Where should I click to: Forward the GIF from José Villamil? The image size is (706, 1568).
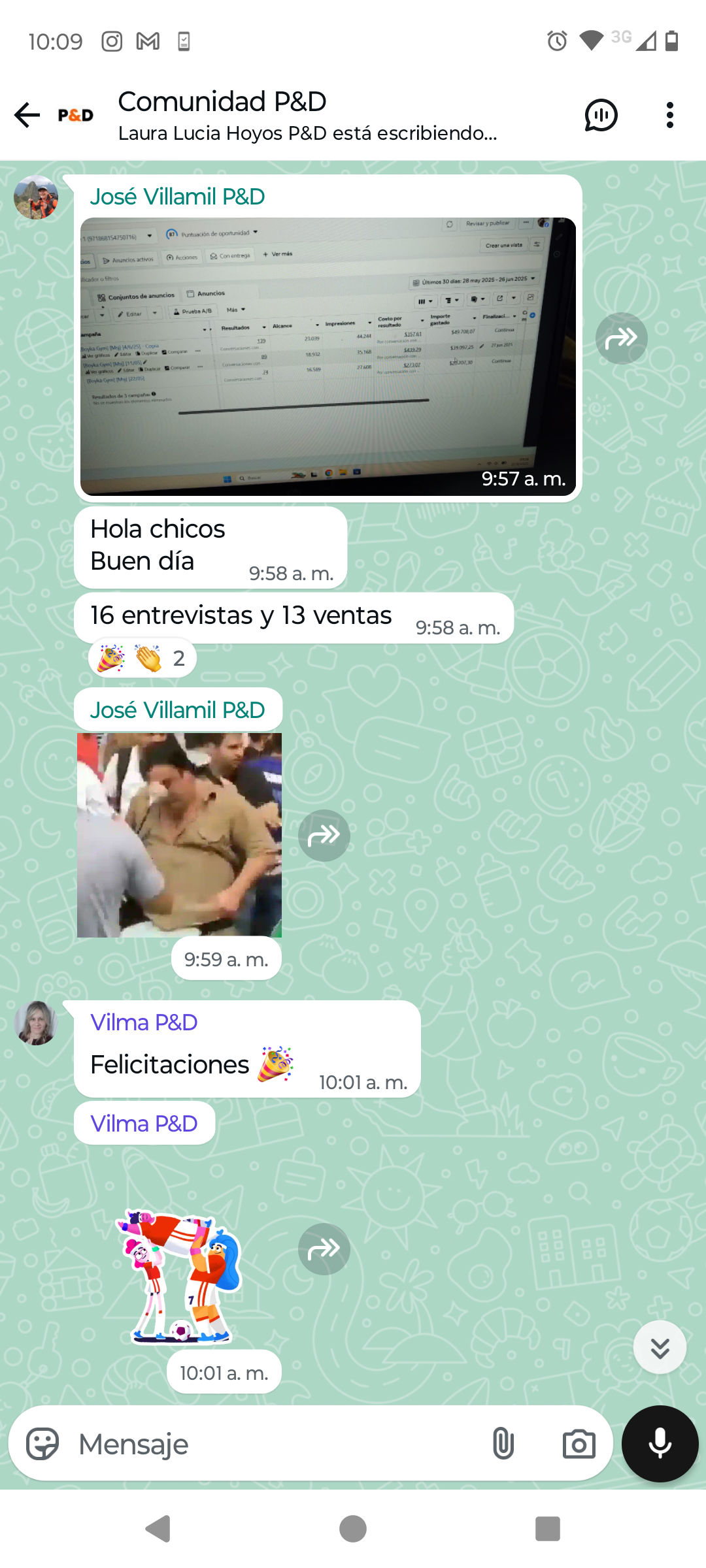(x=324, y=835)
